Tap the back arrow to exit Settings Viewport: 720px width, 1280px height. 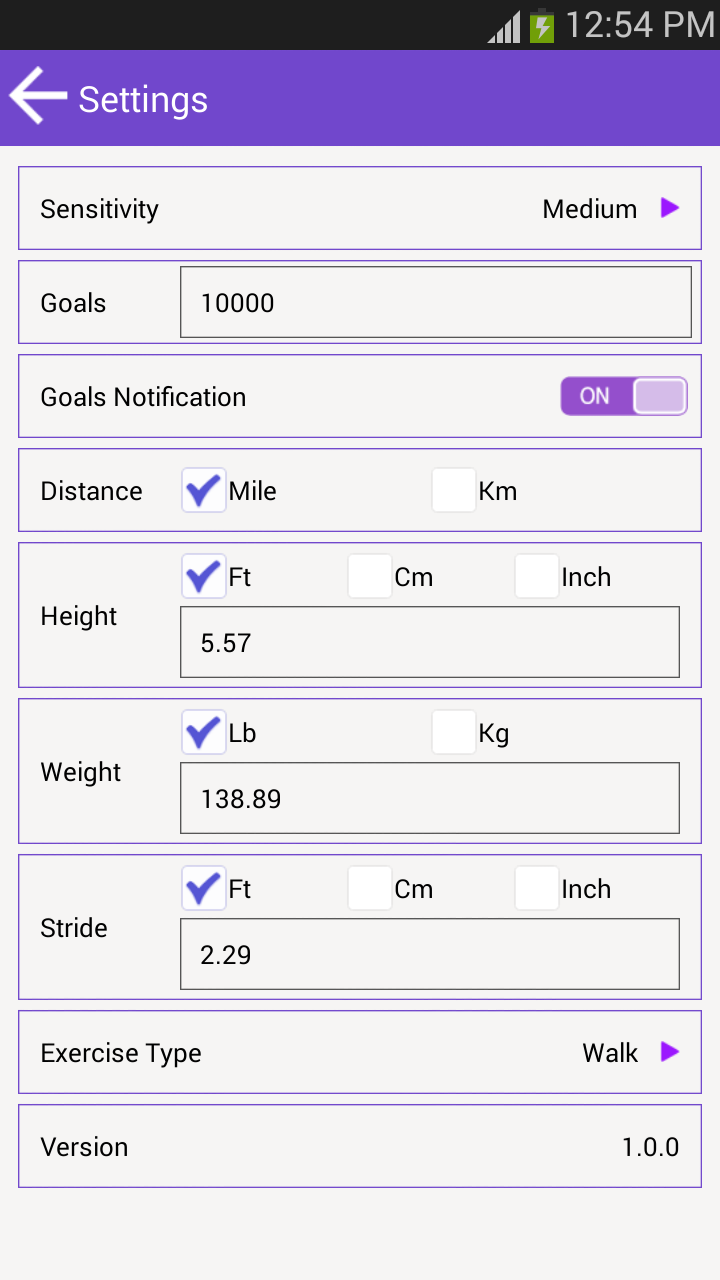(x=36, y=96)
